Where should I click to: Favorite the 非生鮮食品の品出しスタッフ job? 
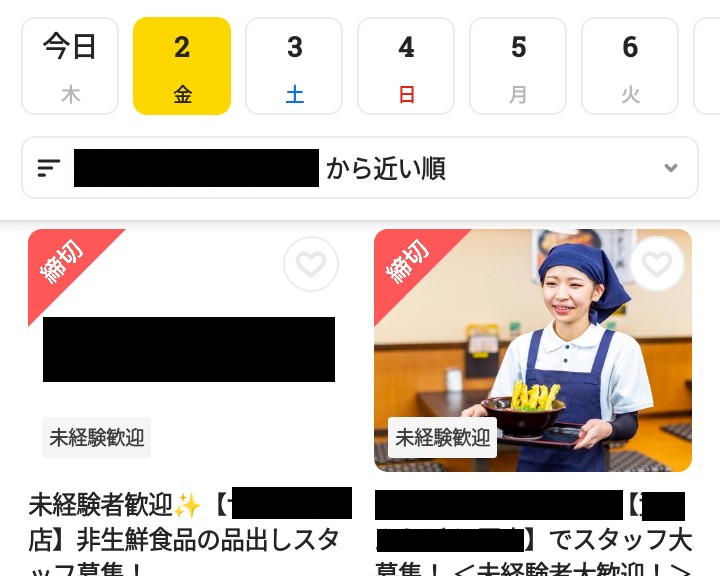[x=311, y=265]
